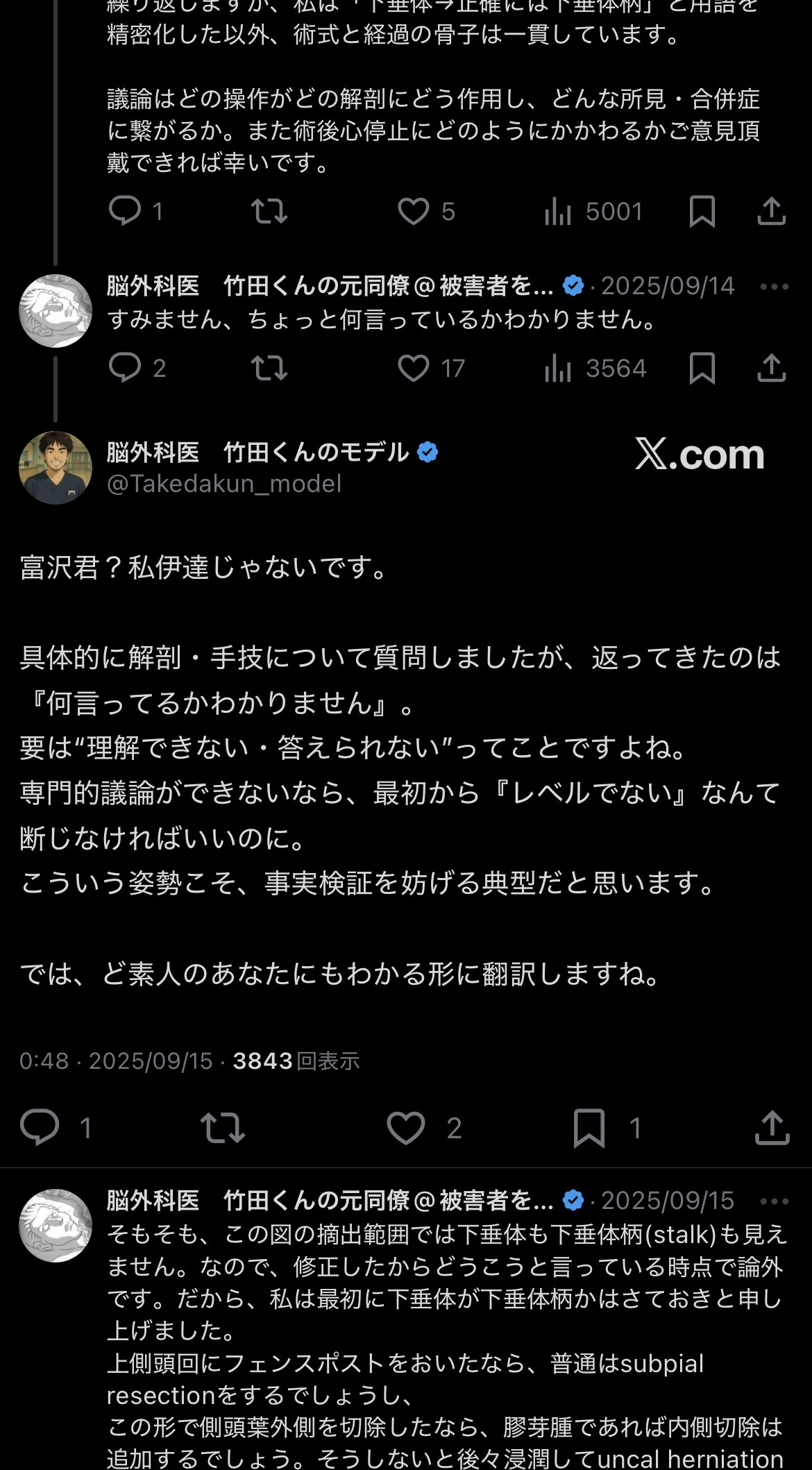The width and height of the screenshot is (812, 1470).
Task: Open overflow menu on the 2025/09/14 reply
Action: pyautogui.click(x=774, y=287)
